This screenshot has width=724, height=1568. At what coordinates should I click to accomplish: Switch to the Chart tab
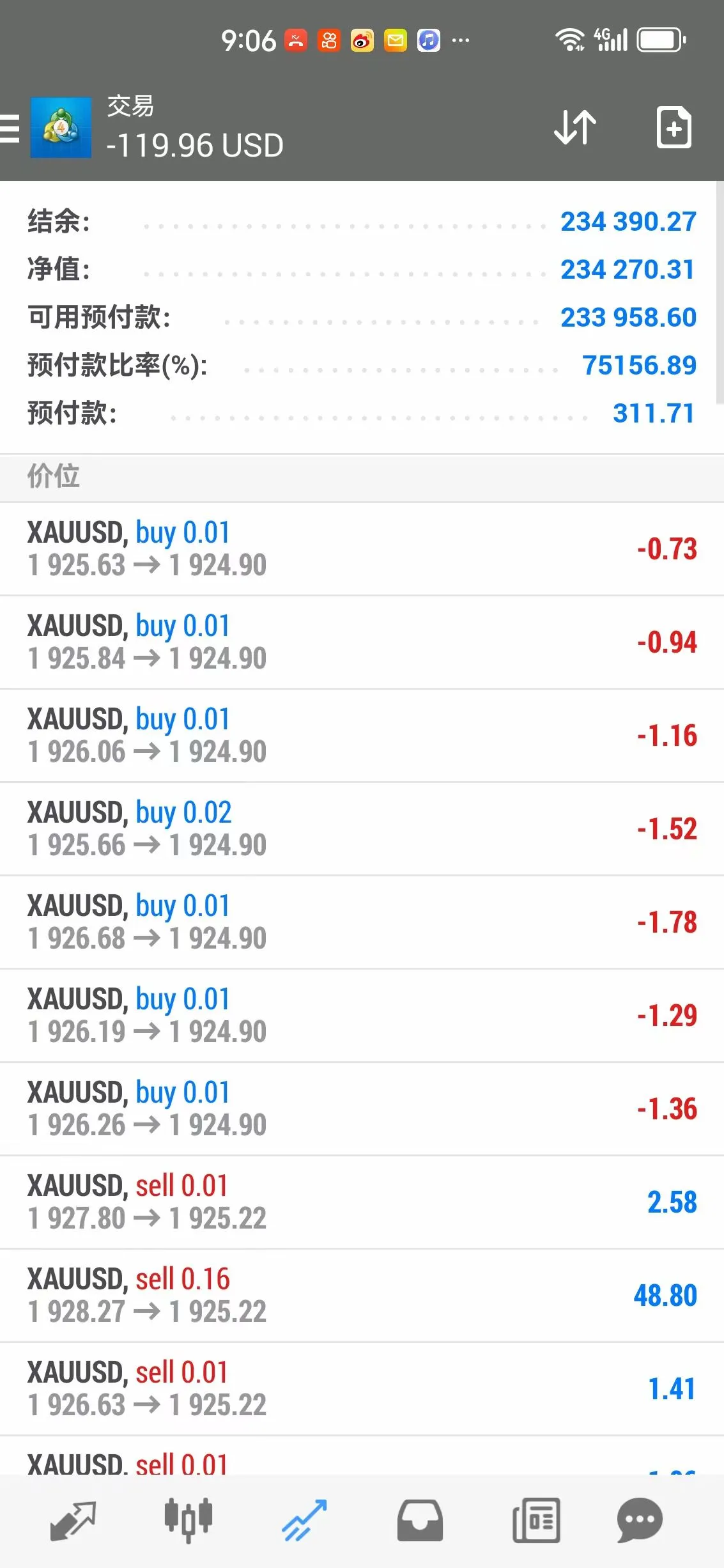pyautogui.click(x=188, y=1521)
